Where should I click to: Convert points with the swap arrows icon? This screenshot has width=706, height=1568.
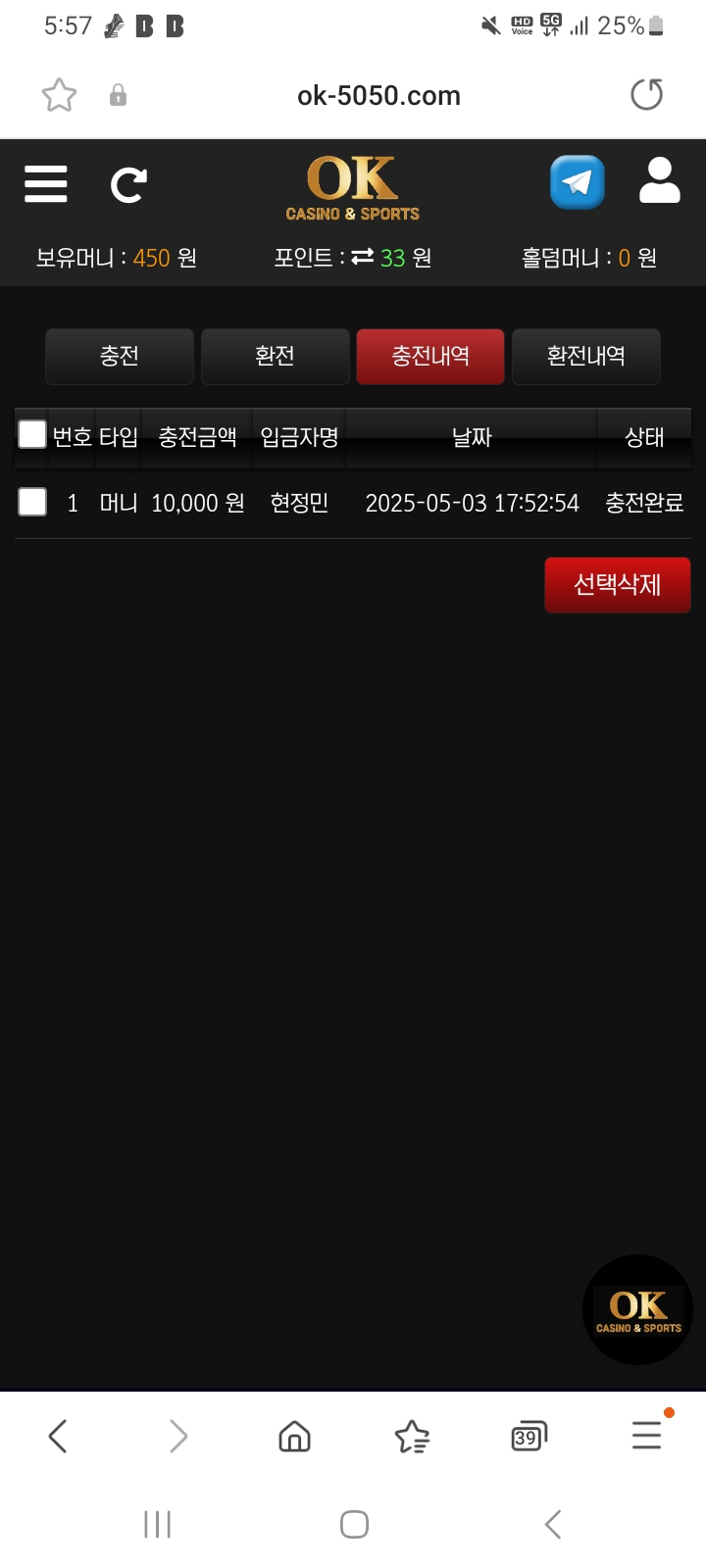[363, 257]
